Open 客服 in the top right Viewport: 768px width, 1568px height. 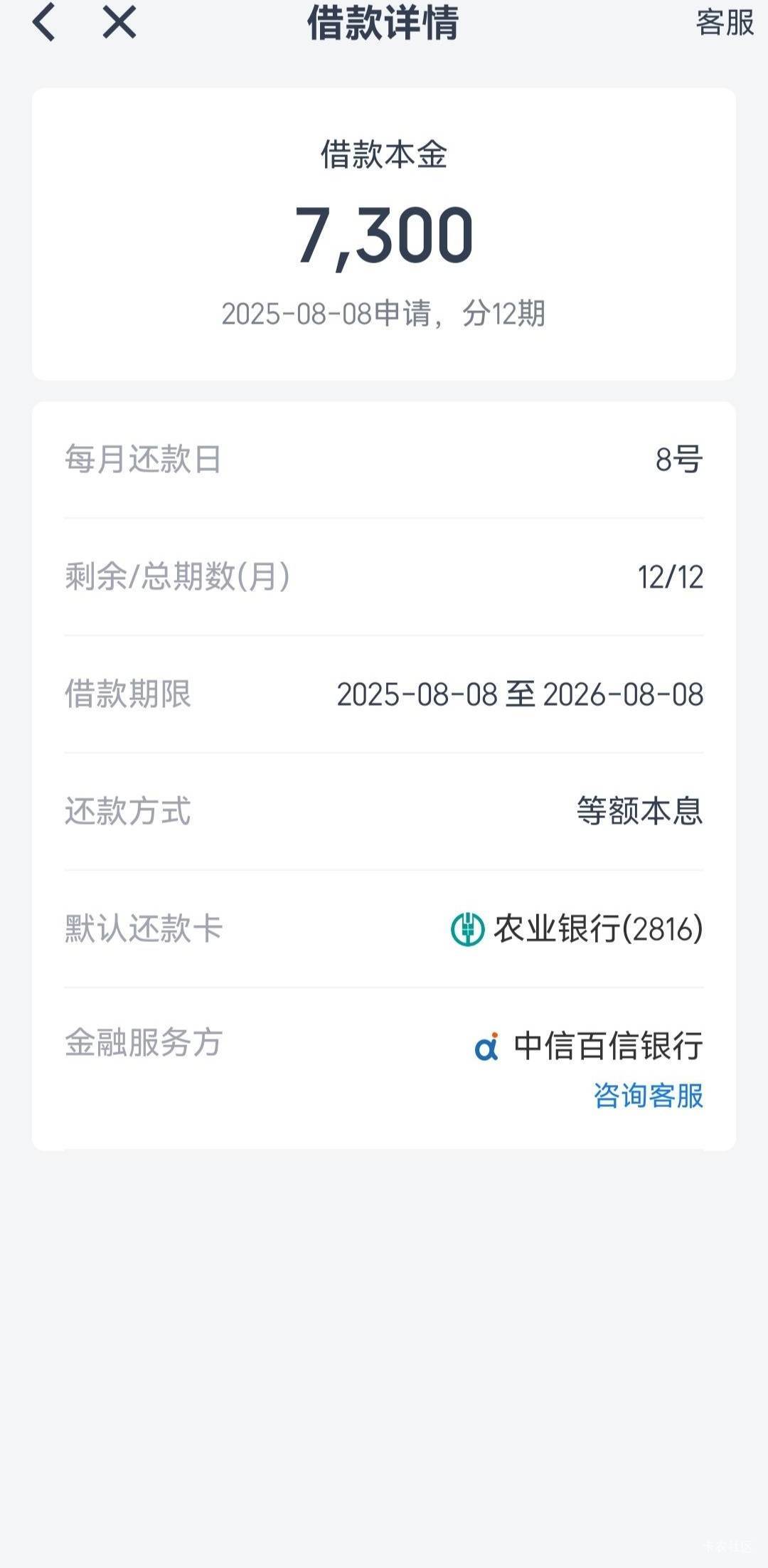coord(725,22)
